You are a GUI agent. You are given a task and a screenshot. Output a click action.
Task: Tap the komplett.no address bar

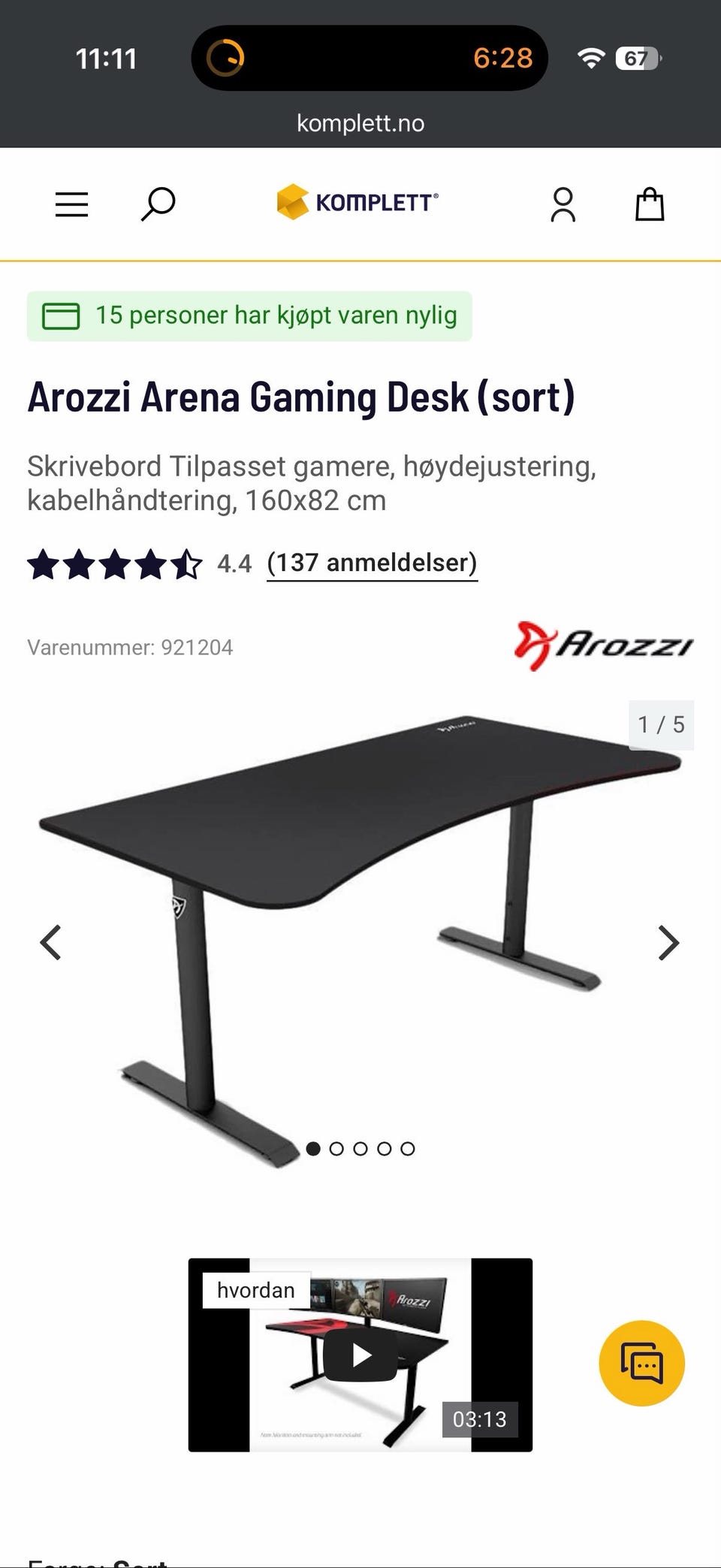360,123
